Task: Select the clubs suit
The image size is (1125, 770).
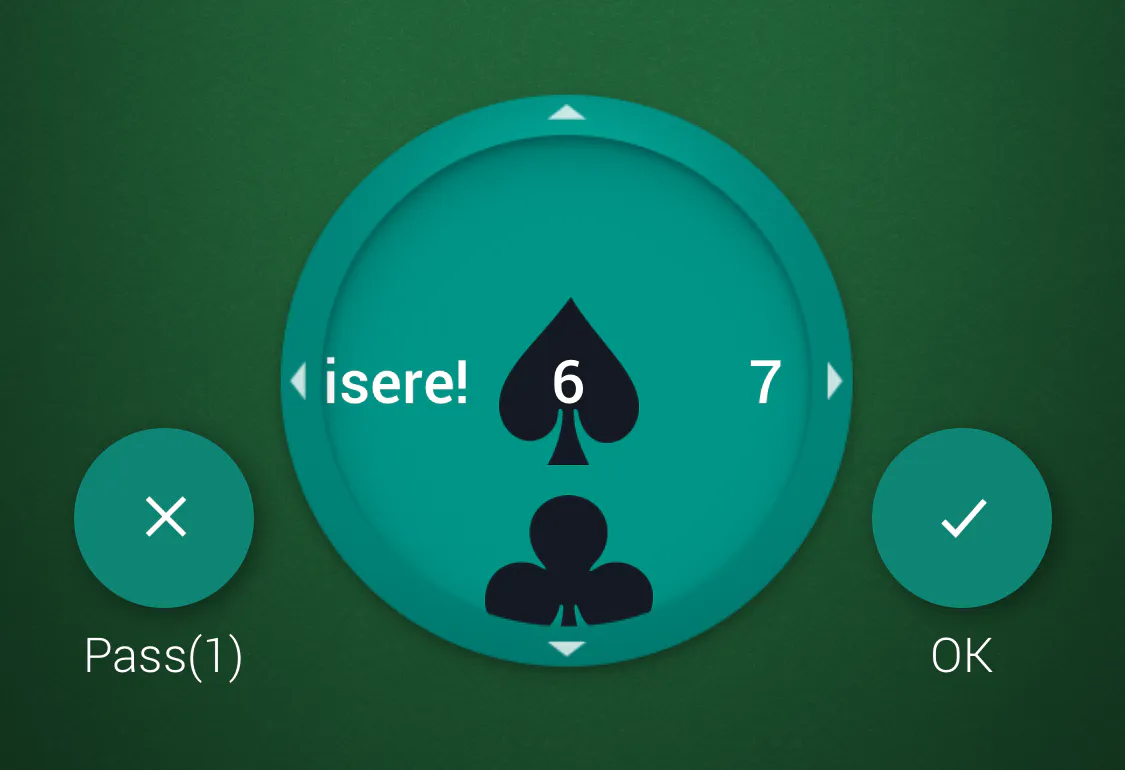Action: click(568, 562)
